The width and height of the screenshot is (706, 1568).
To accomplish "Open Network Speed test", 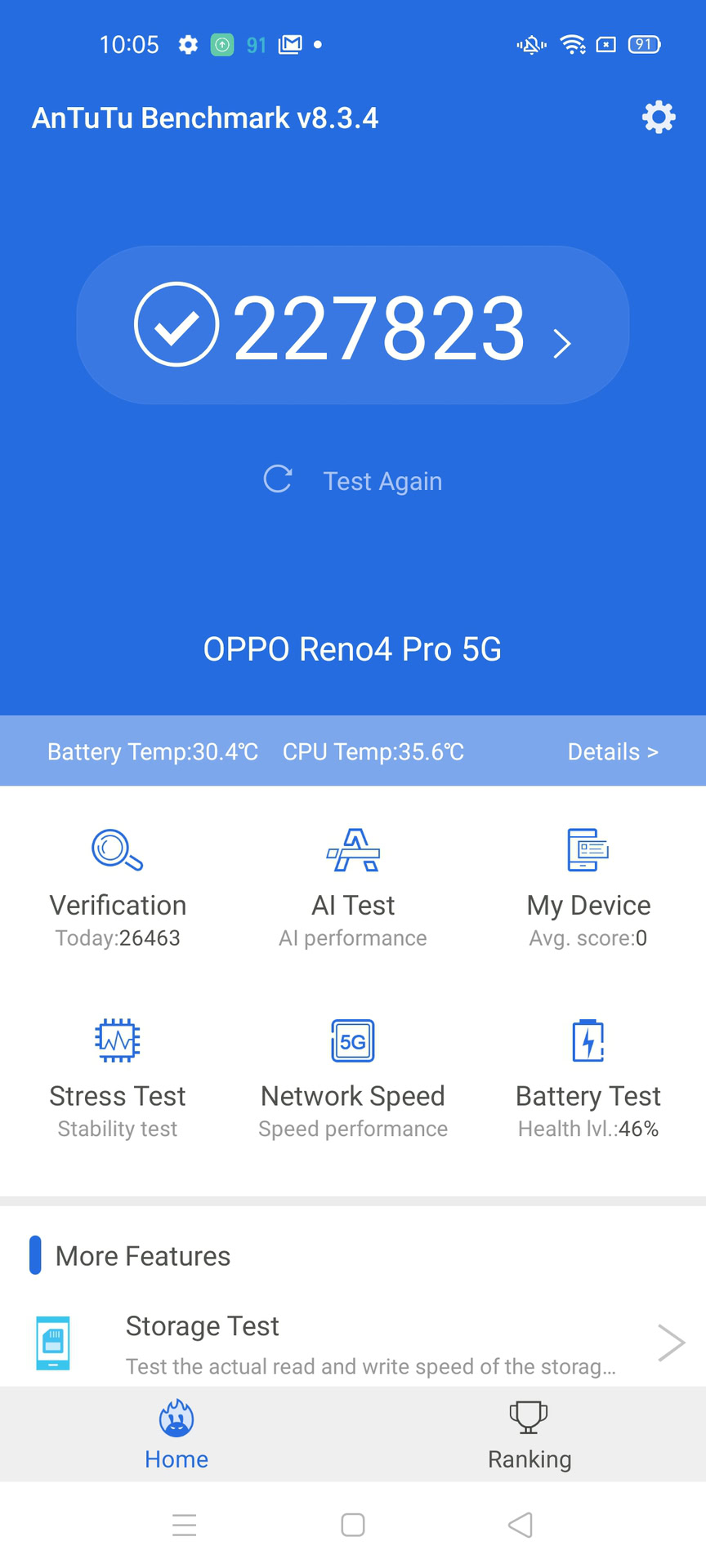I will point(353,1076).
